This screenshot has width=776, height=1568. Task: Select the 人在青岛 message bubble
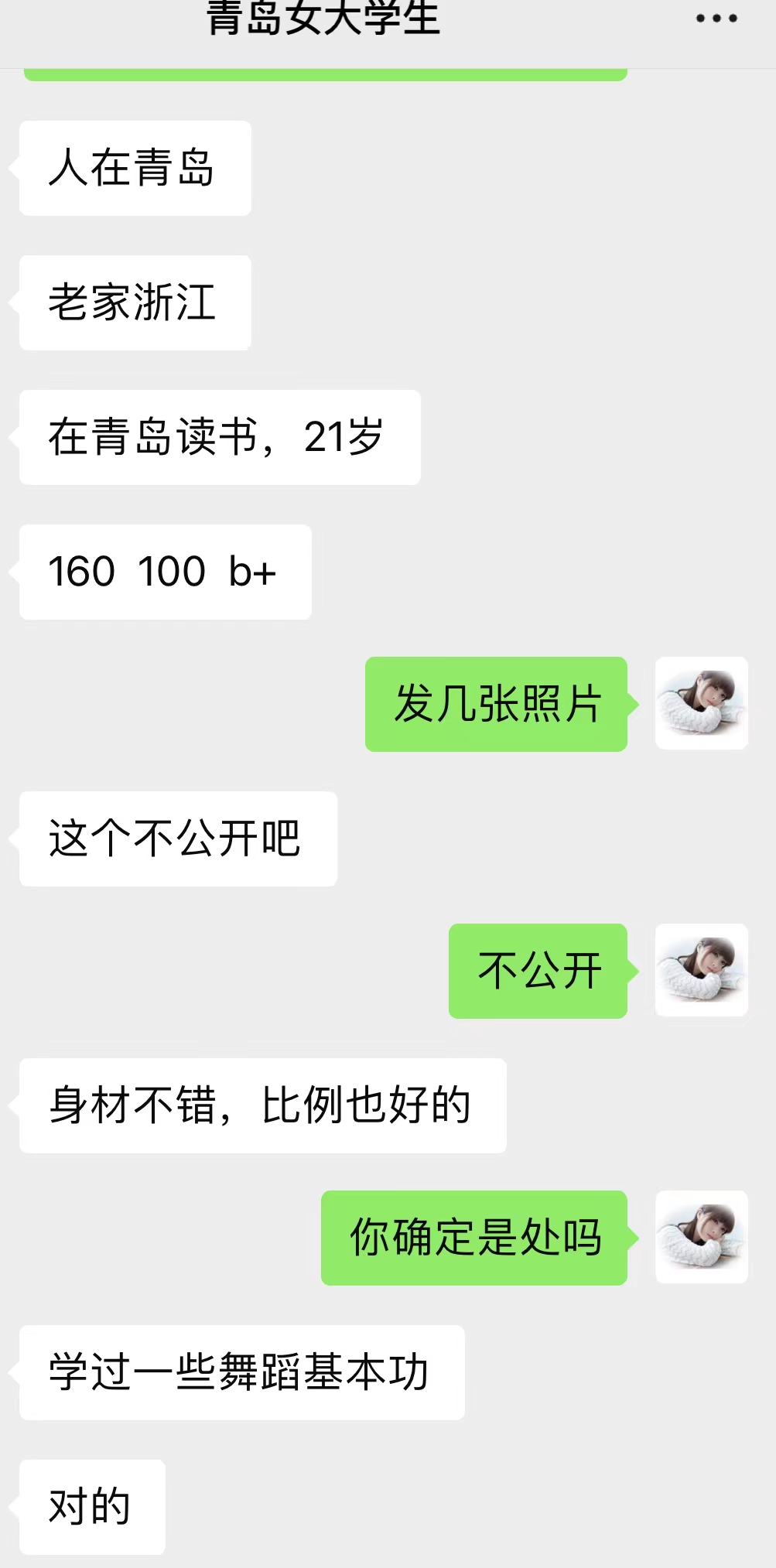coord(135,167)
